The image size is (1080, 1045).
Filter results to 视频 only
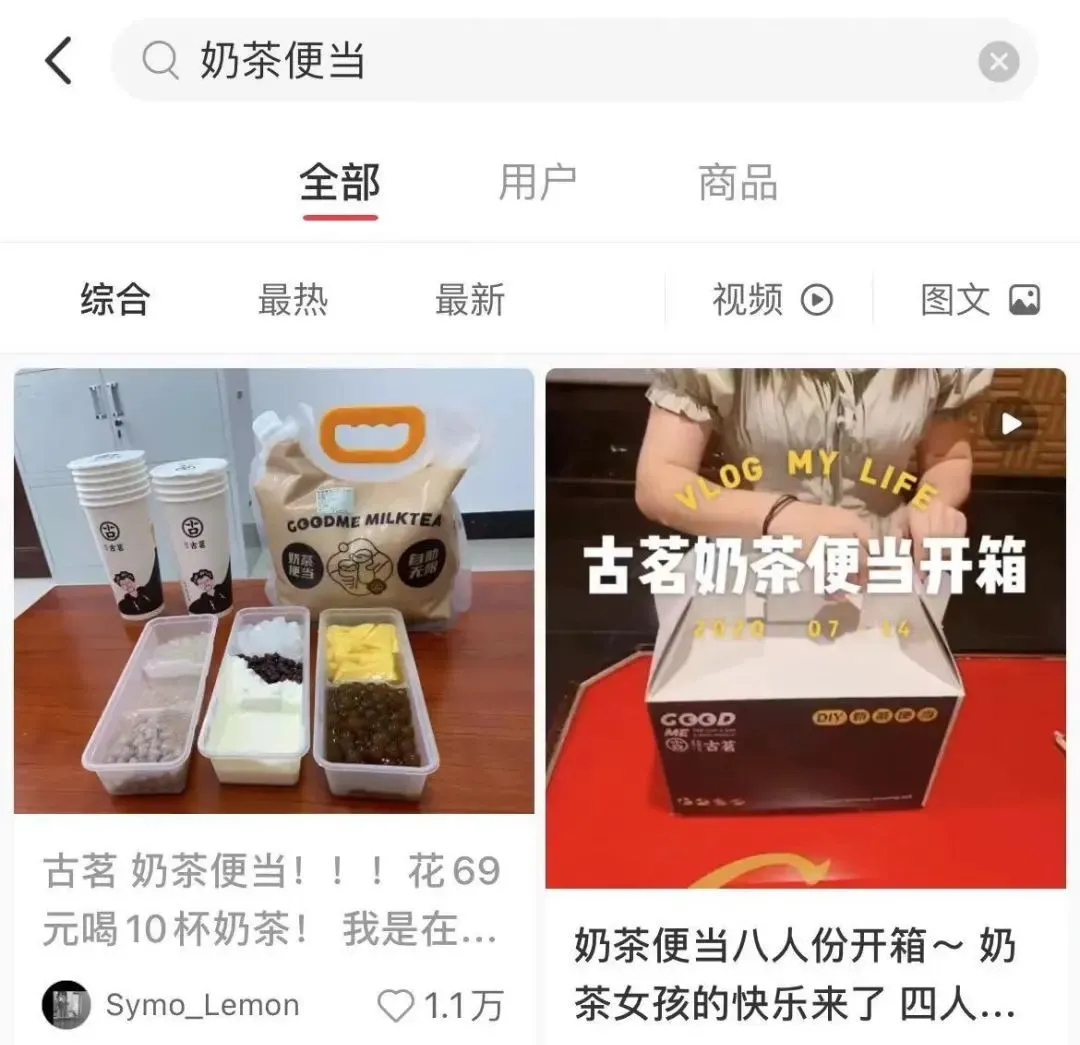point(772,300)
